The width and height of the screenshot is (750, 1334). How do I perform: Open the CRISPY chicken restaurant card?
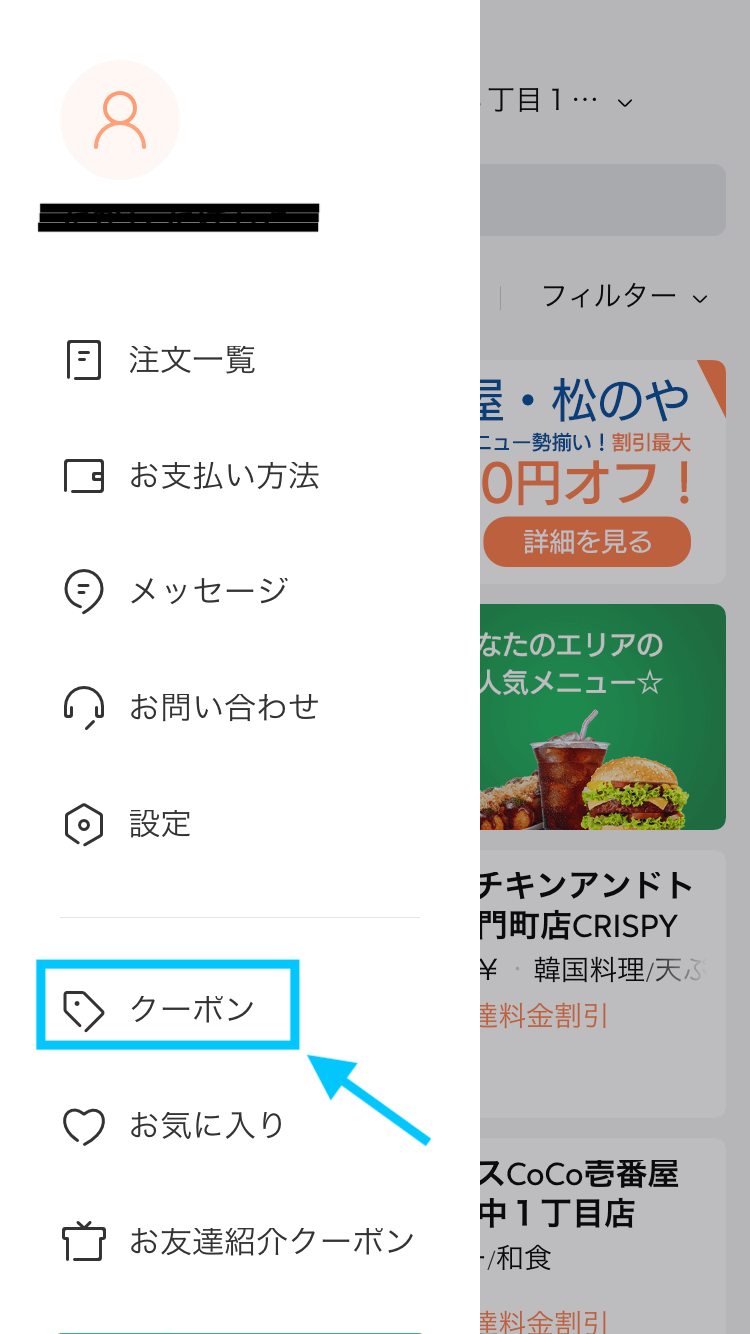[x=603, y=984]
